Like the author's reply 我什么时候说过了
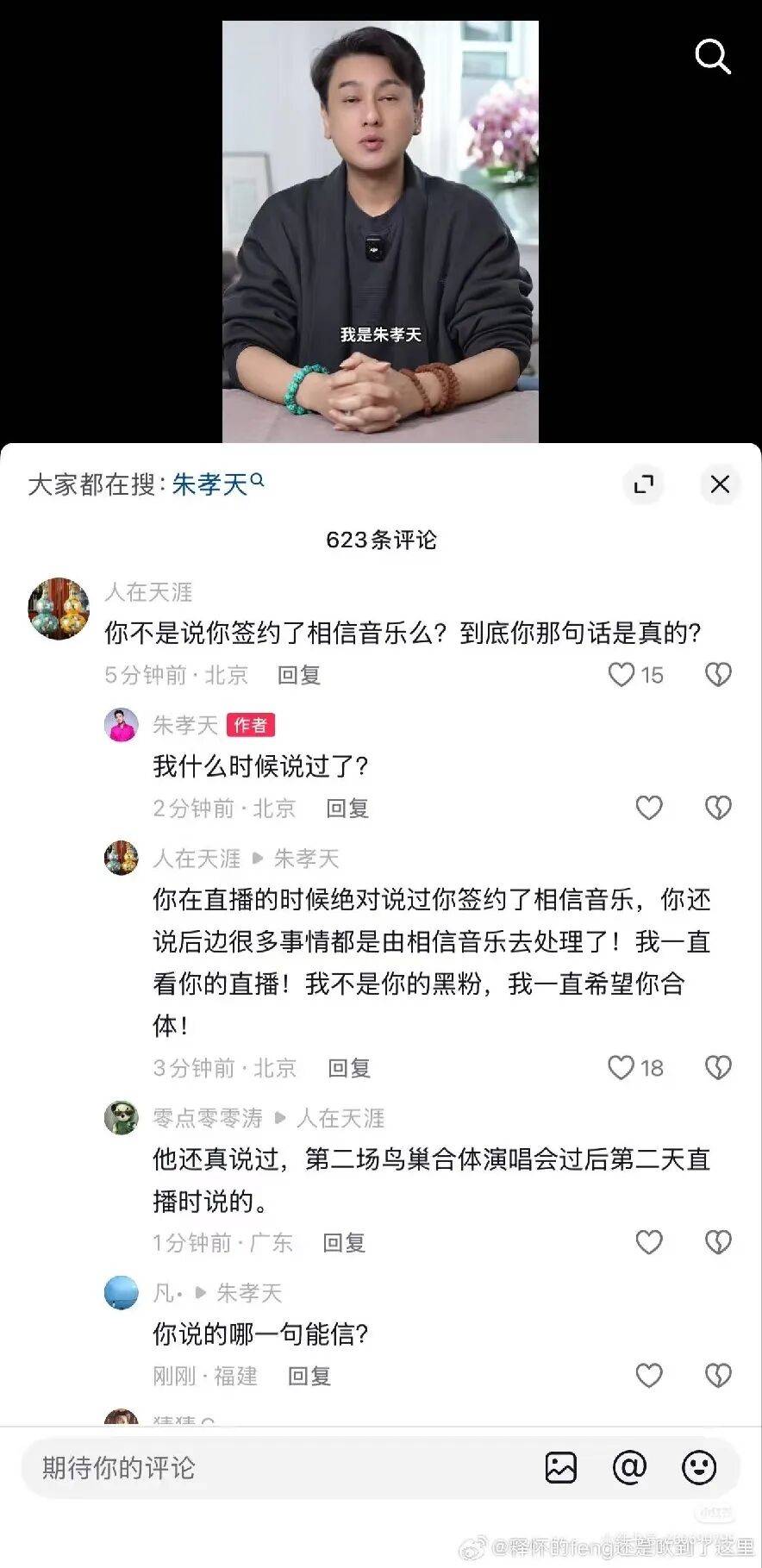Viewport: 762px width, 1568px height. tap(649, 808)
